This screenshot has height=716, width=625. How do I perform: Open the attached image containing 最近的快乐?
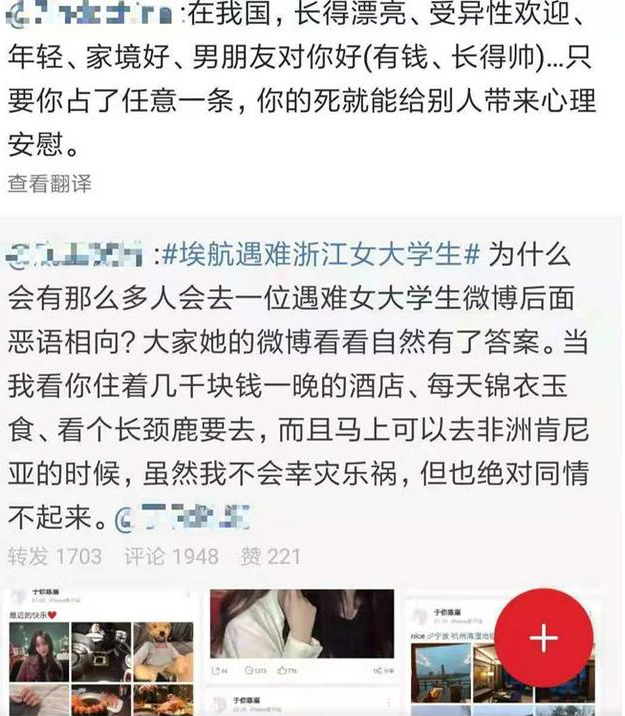99,650
